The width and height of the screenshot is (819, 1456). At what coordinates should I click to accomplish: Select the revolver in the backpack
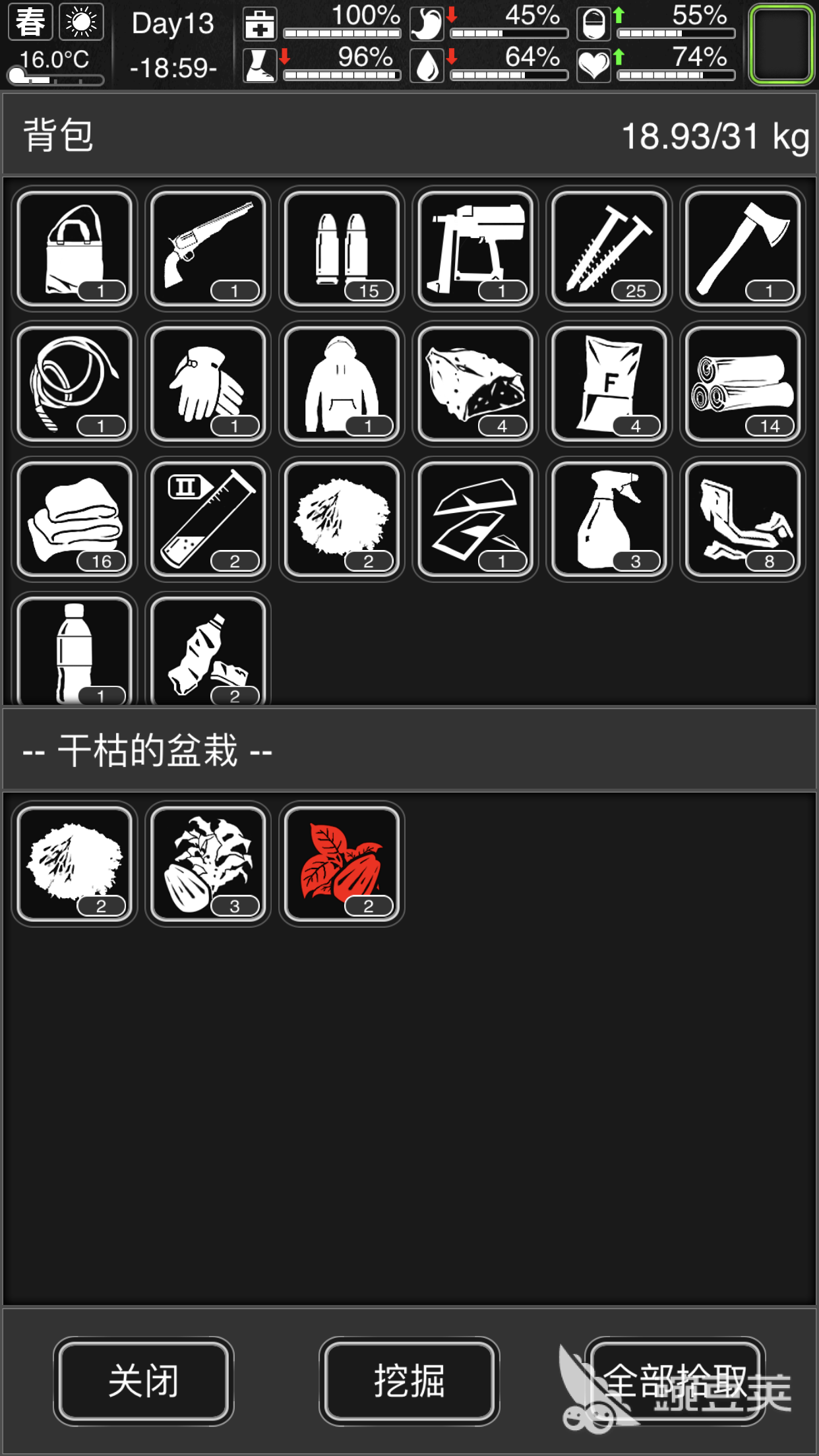point(208,249)
